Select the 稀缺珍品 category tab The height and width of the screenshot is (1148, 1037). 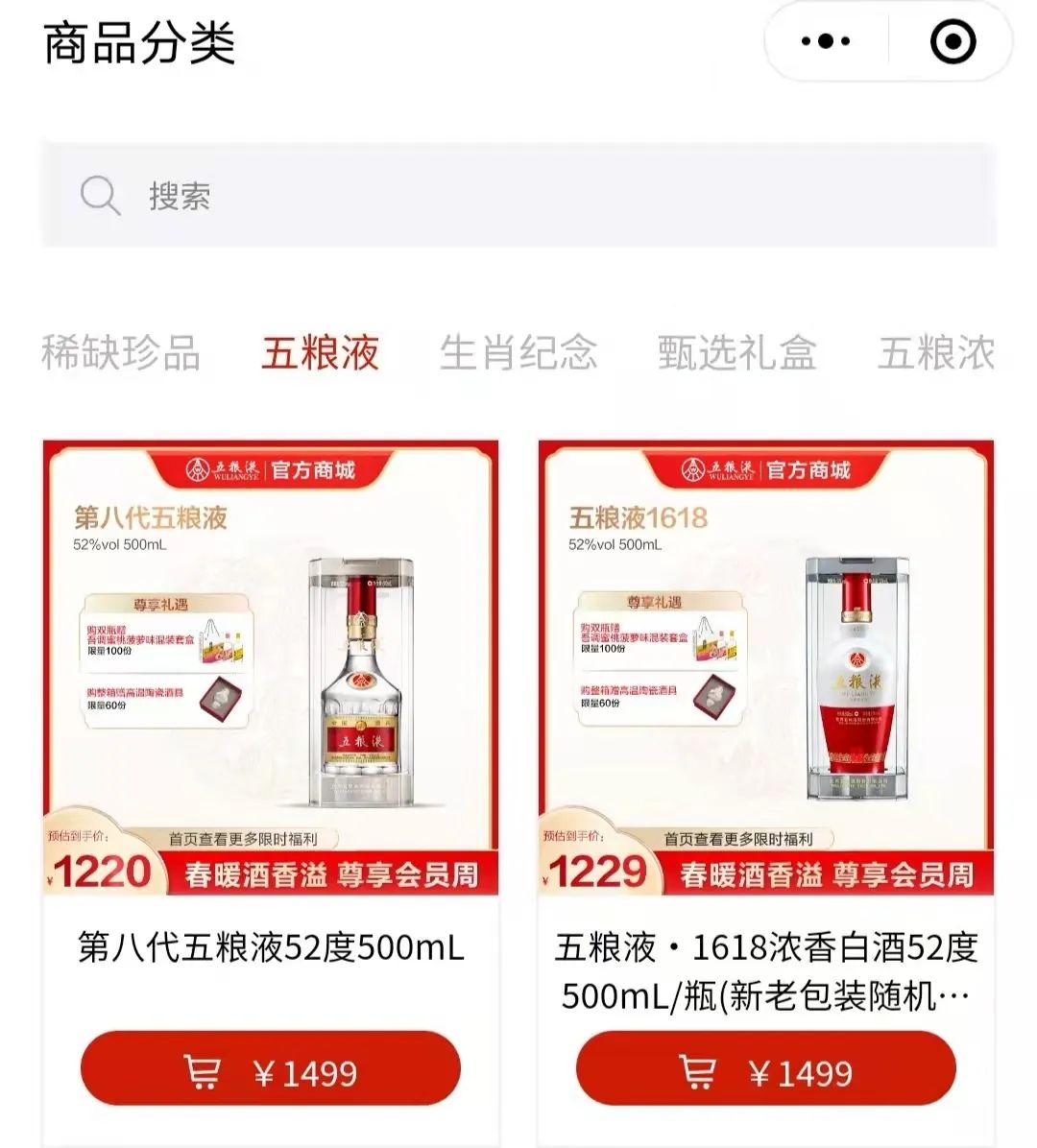[x=118, y=353]
